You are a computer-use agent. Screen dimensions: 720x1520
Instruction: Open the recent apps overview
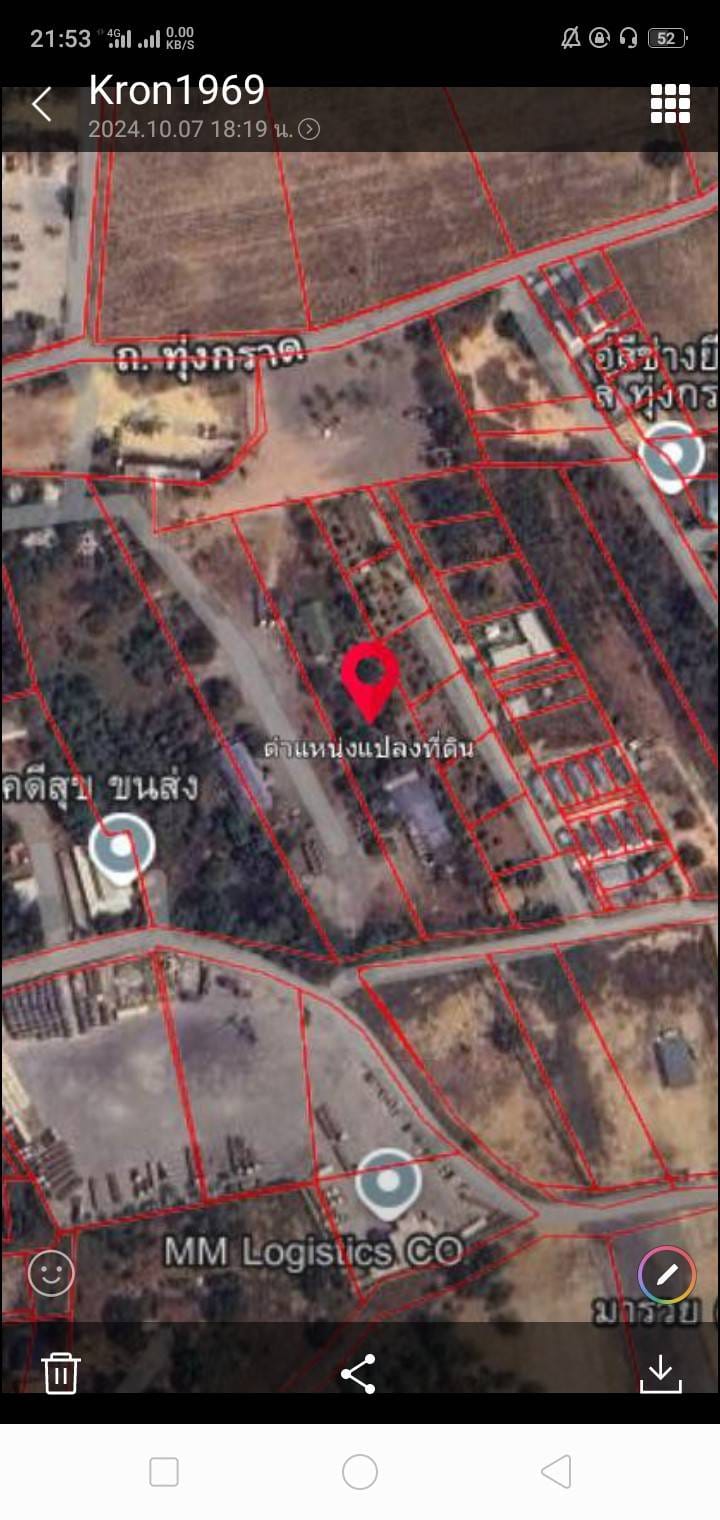coord(164,1472)
